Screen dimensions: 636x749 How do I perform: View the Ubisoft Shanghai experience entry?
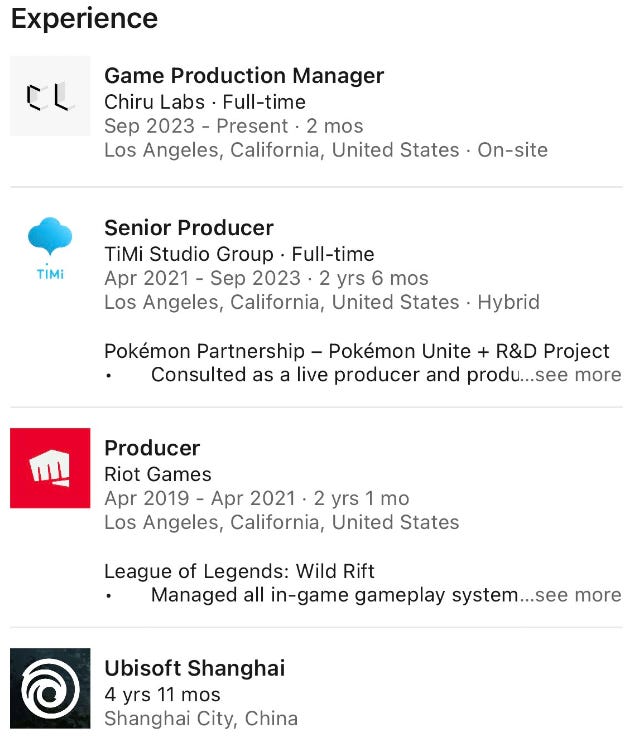(x=195, y=668)
